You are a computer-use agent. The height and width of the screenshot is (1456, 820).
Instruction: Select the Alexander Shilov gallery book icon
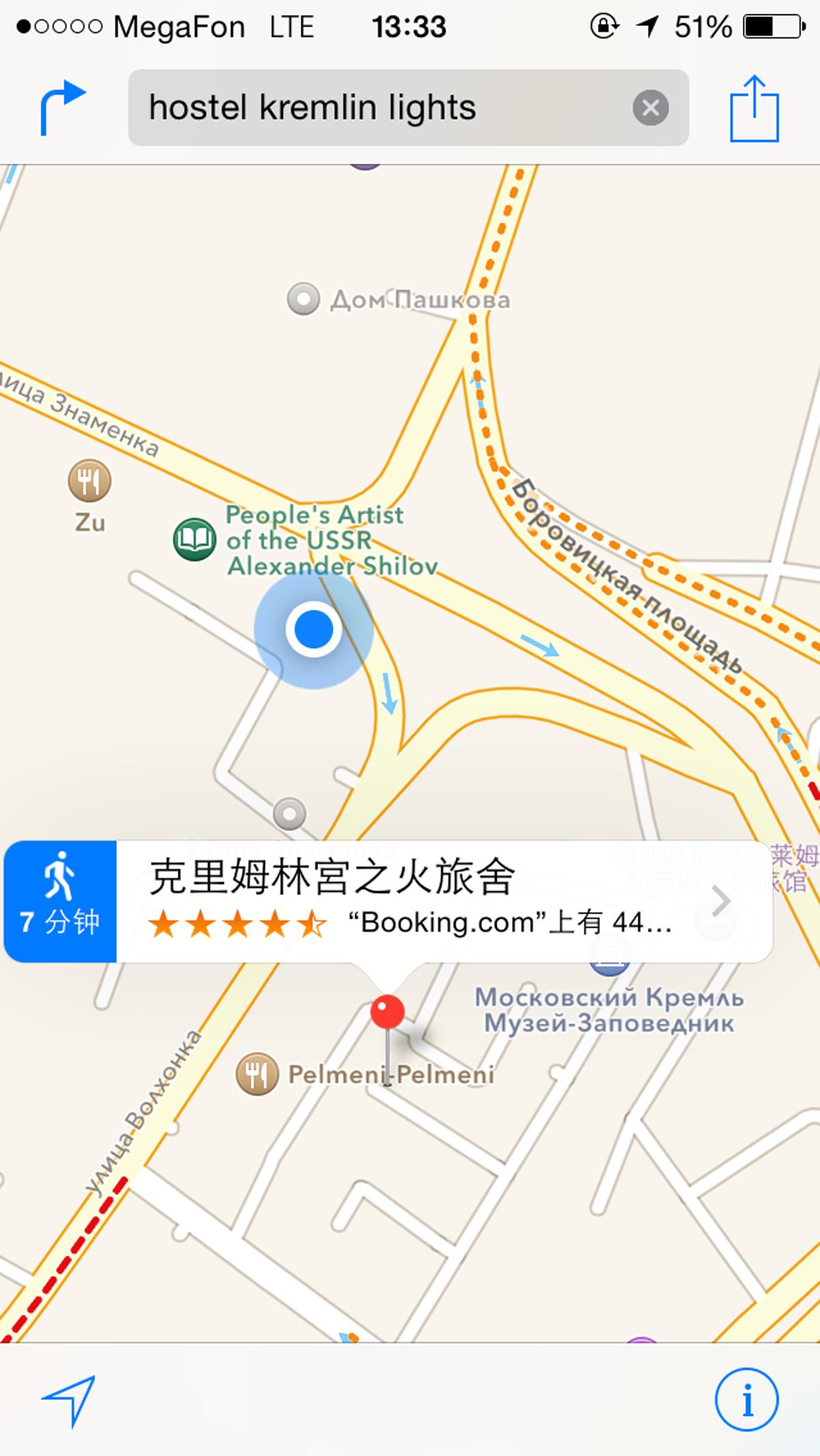tap(195, 540)
